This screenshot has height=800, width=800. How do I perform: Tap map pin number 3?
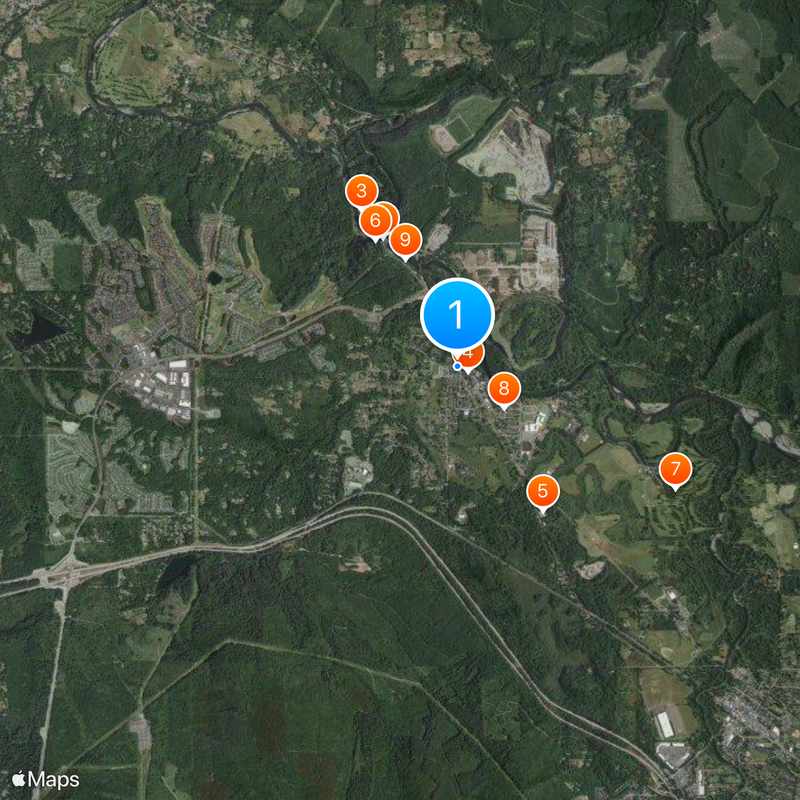pyautogui.click(x=361, y=190)
